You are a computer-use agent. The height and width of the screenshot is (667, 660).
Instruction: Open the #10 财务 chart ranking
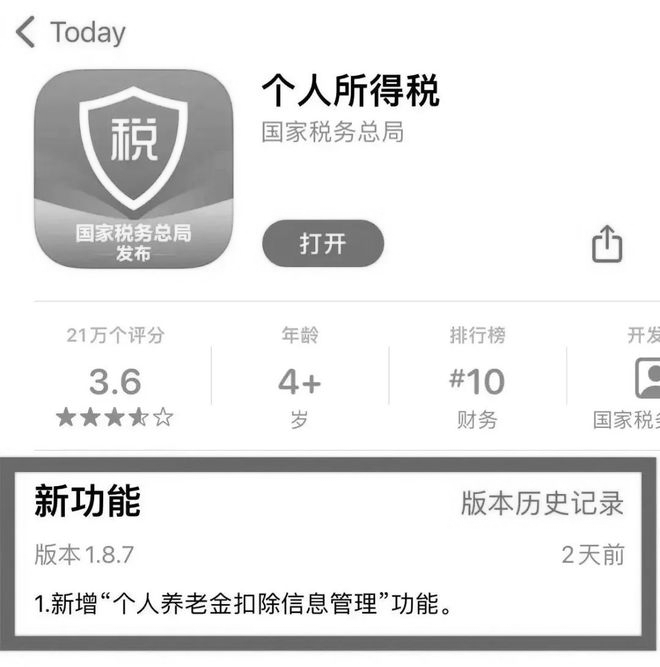(477, 381)
